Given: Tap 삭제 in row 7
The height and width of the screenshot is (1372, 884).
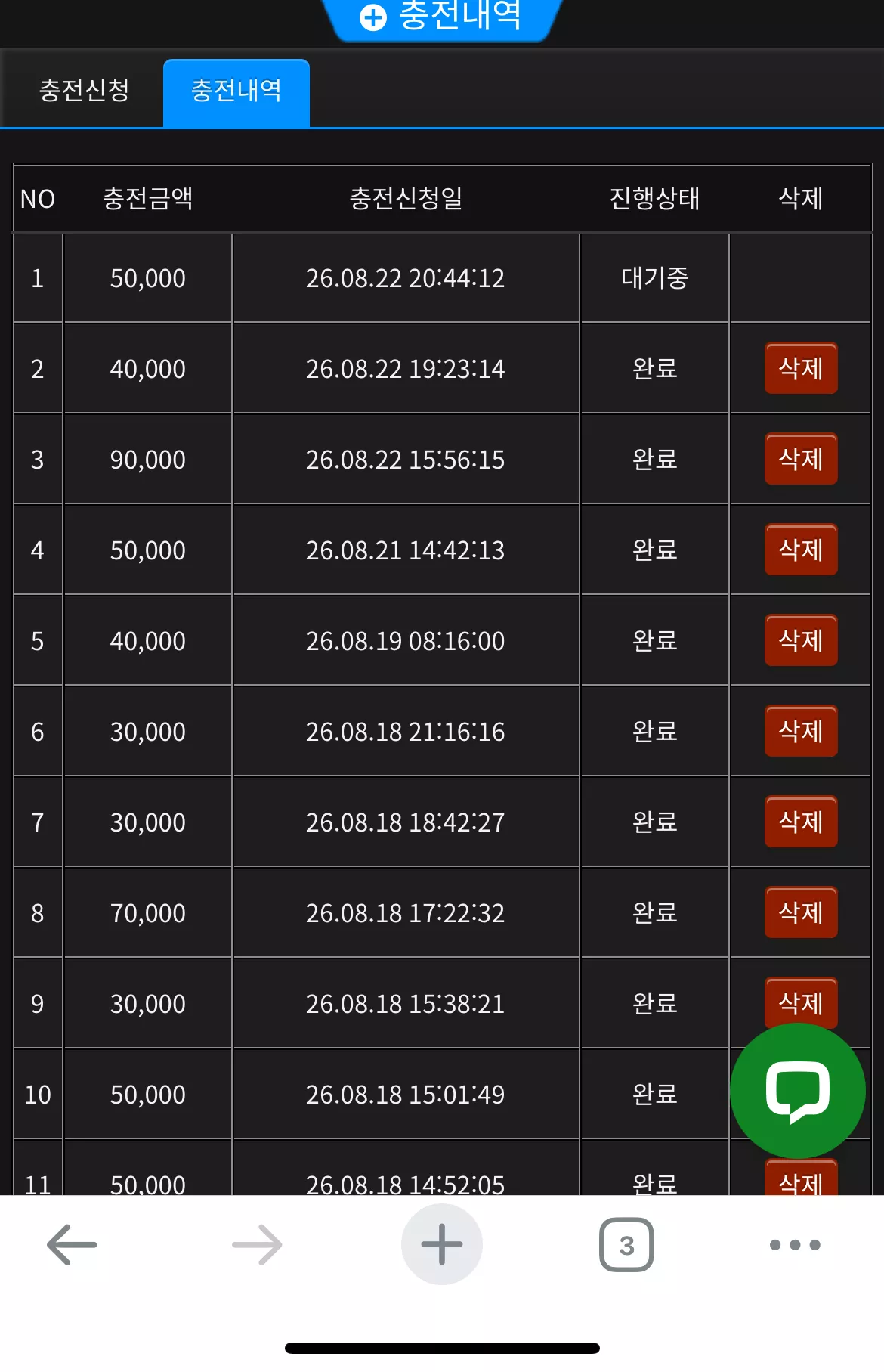Looking at the screenshot, I should click(x=801, y=822).
